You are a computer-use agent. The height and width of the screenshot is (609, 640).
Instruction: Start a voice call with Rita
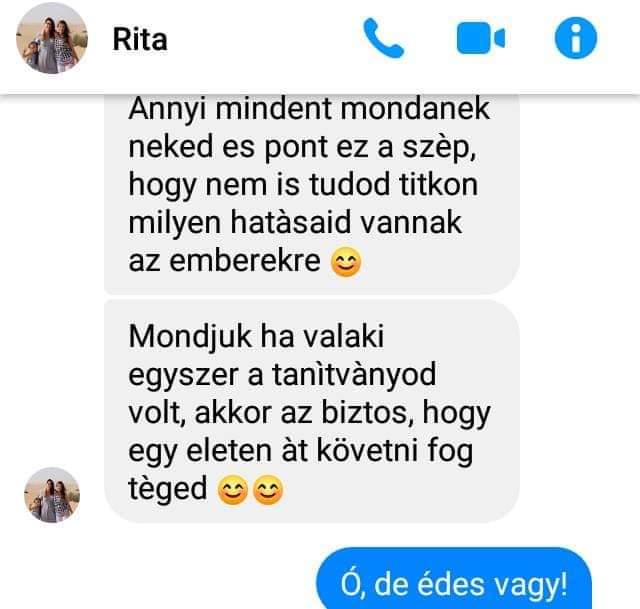click(381, 40)
